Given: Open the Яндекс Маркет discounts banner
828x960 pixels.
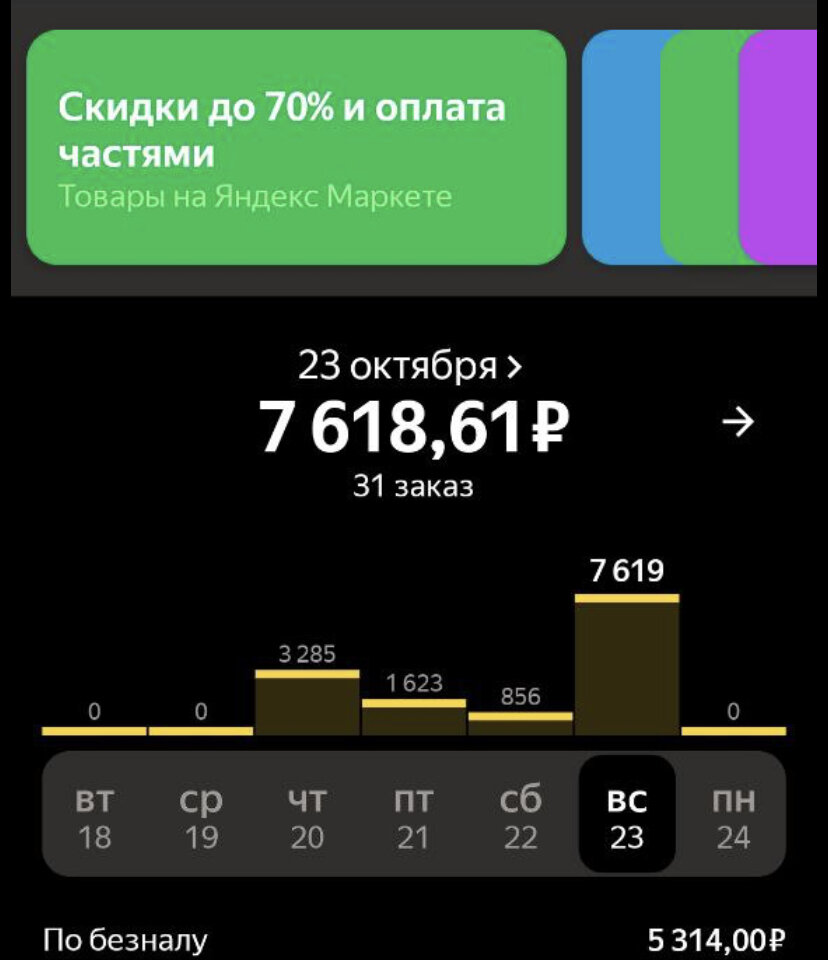Looking at the screenshot, I should click(295, 148).
